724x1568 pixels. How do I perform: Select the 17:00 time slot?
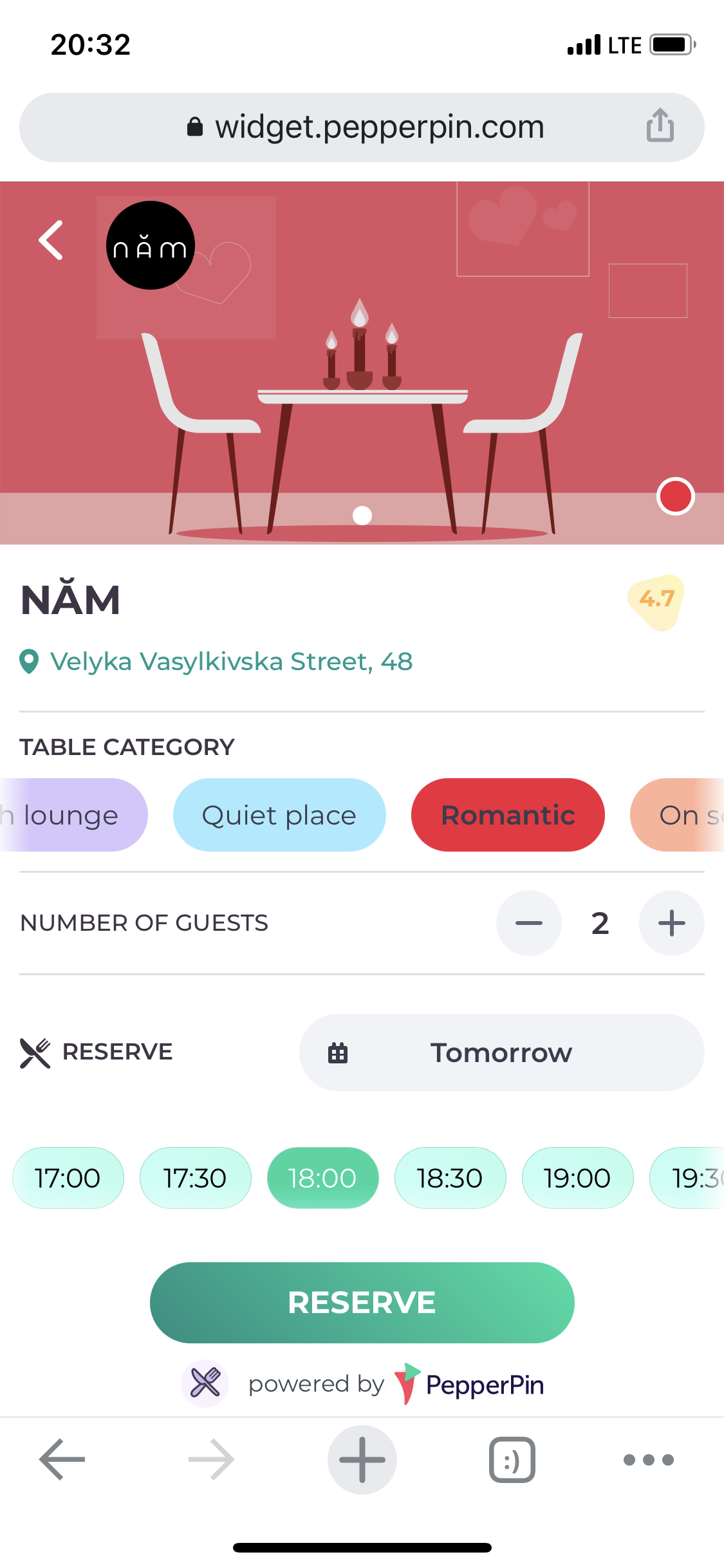(x=68, y=1178)
